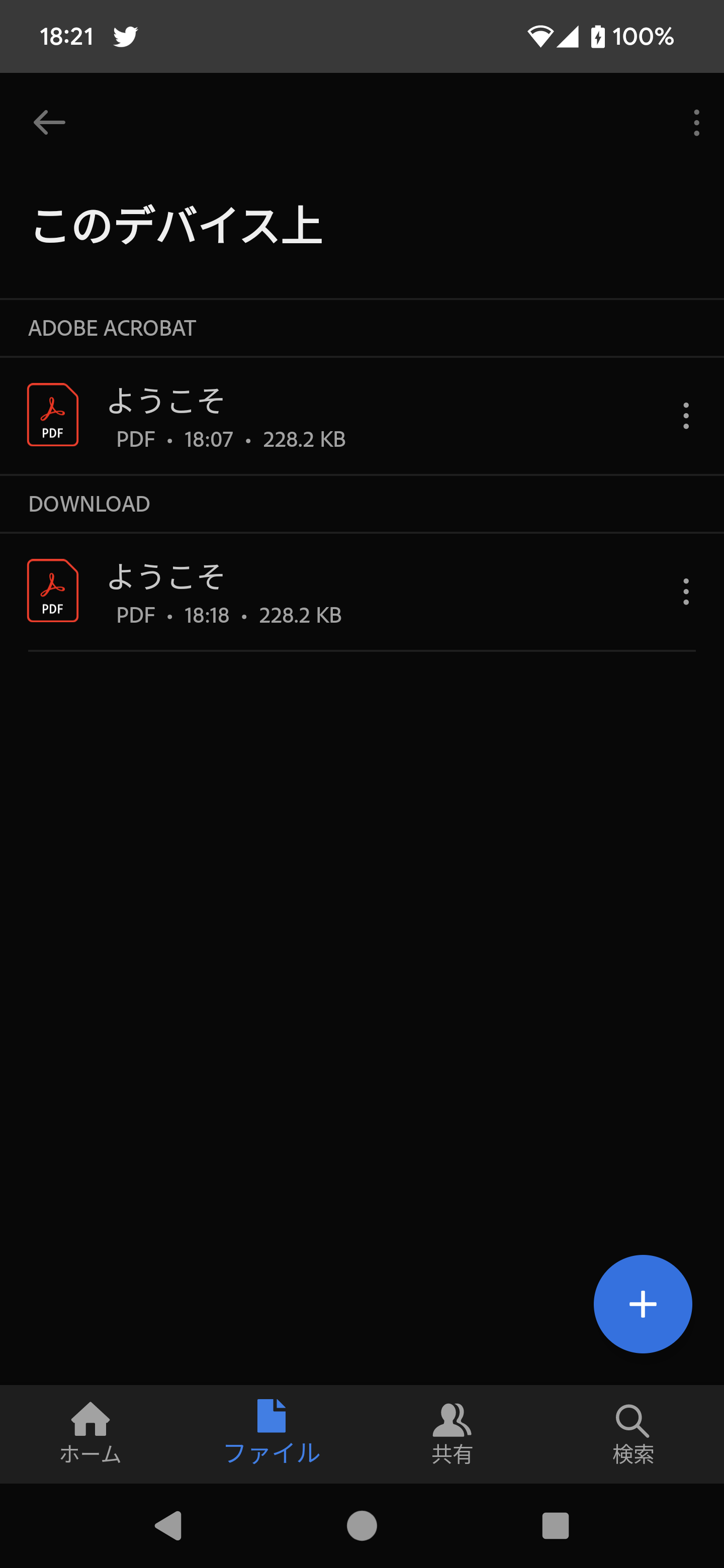Open the ようこそ PDF thumbnail under Adobe Acrobat

coord(52,416)
